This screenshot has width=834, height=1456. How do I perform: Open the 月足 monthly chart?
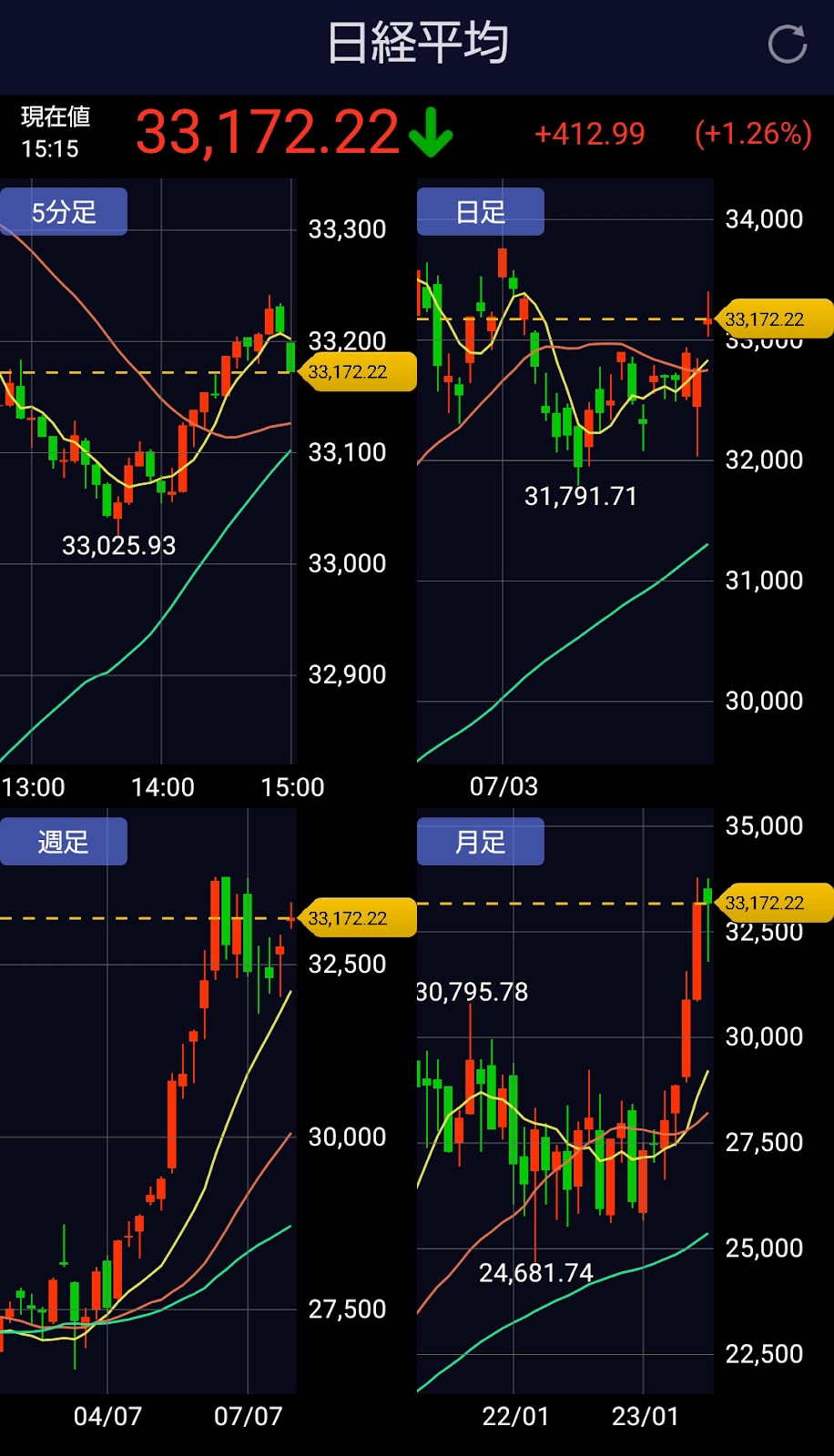tap(481, 842)
